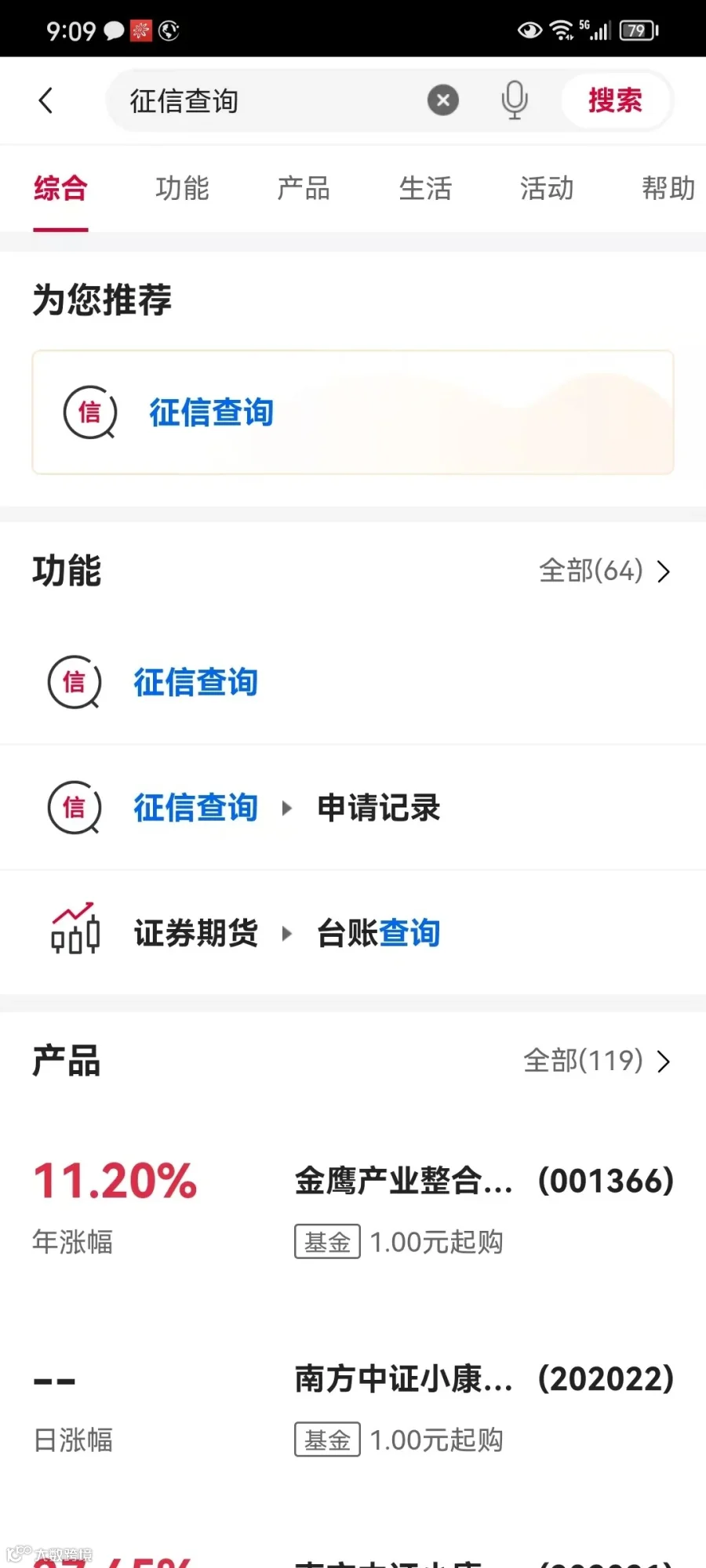Switch to the 帮助 tab
Screen dimensions: 706x1568
668,188
